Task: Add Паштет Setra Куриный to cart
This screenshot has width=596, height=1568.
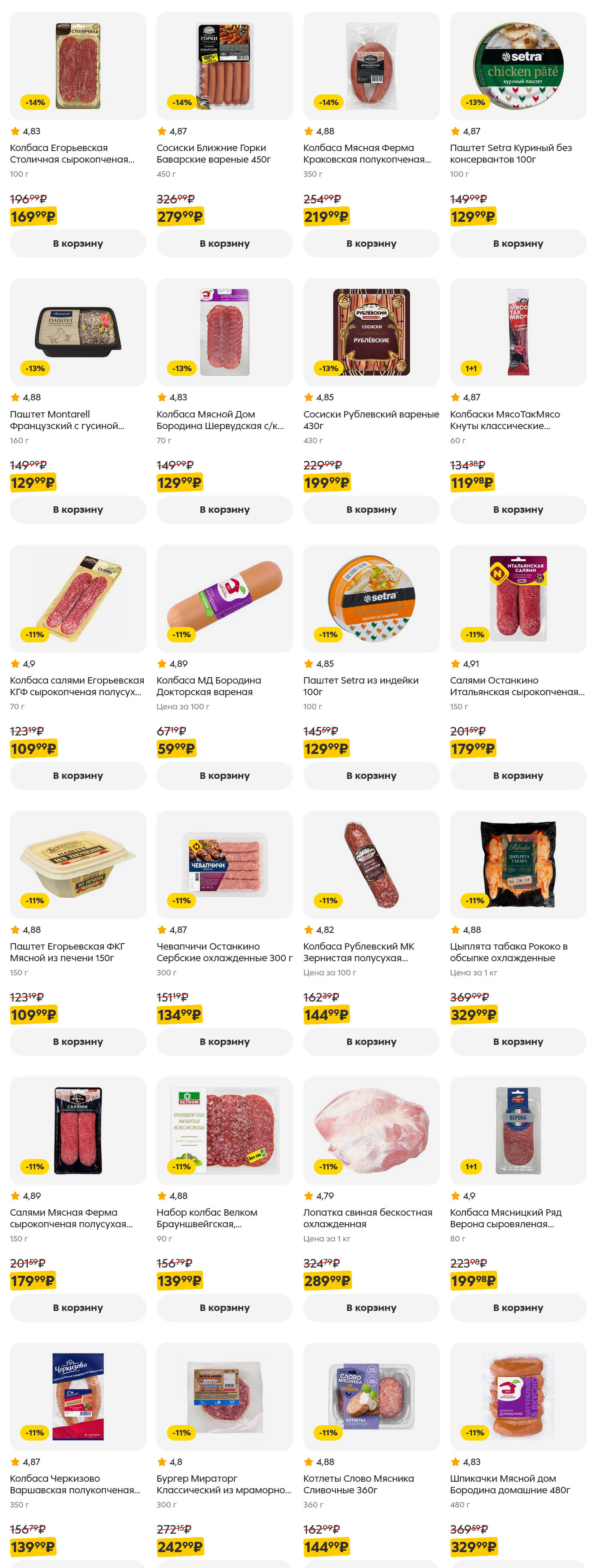Action: coord(517,243)
